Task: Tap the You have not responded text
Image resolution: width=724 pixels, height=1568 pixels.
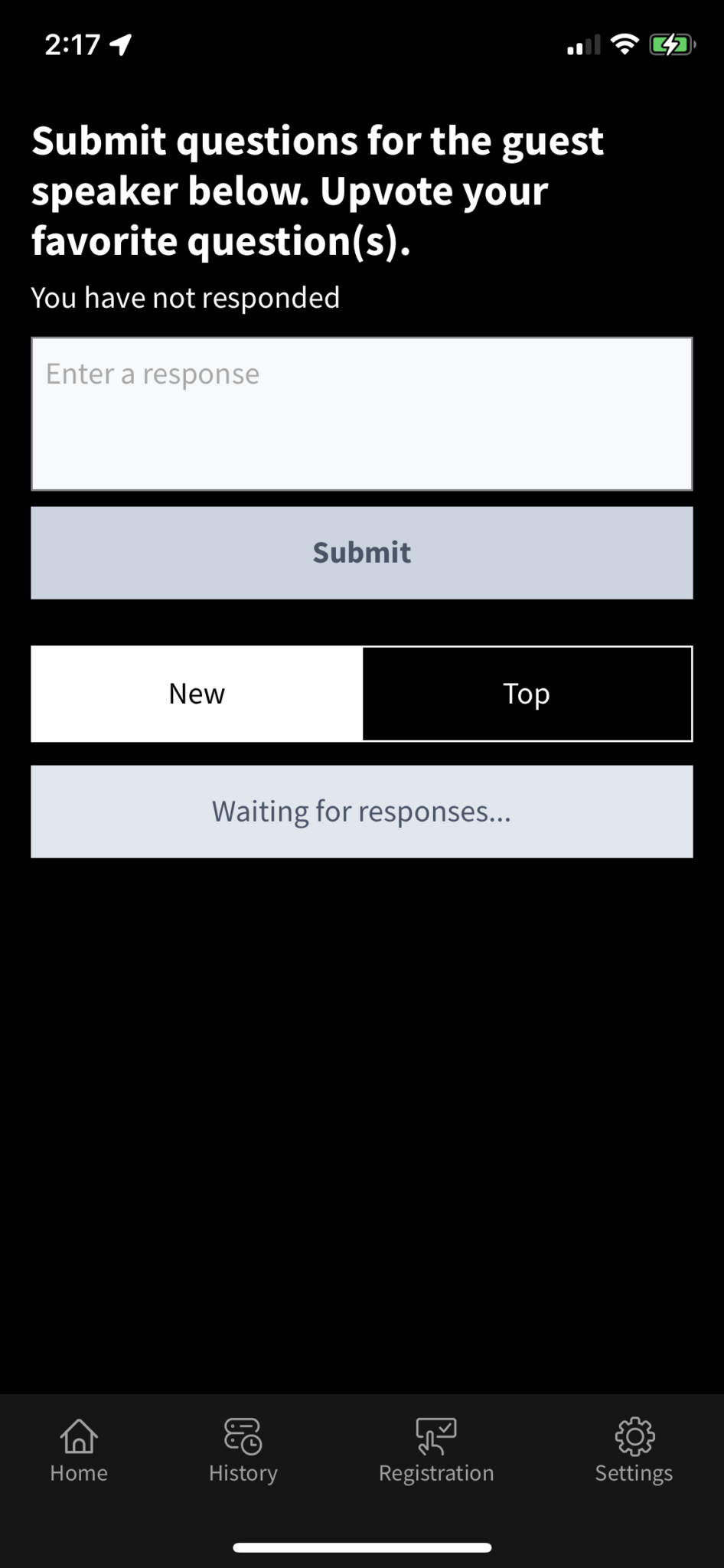Action: (184, 297)
